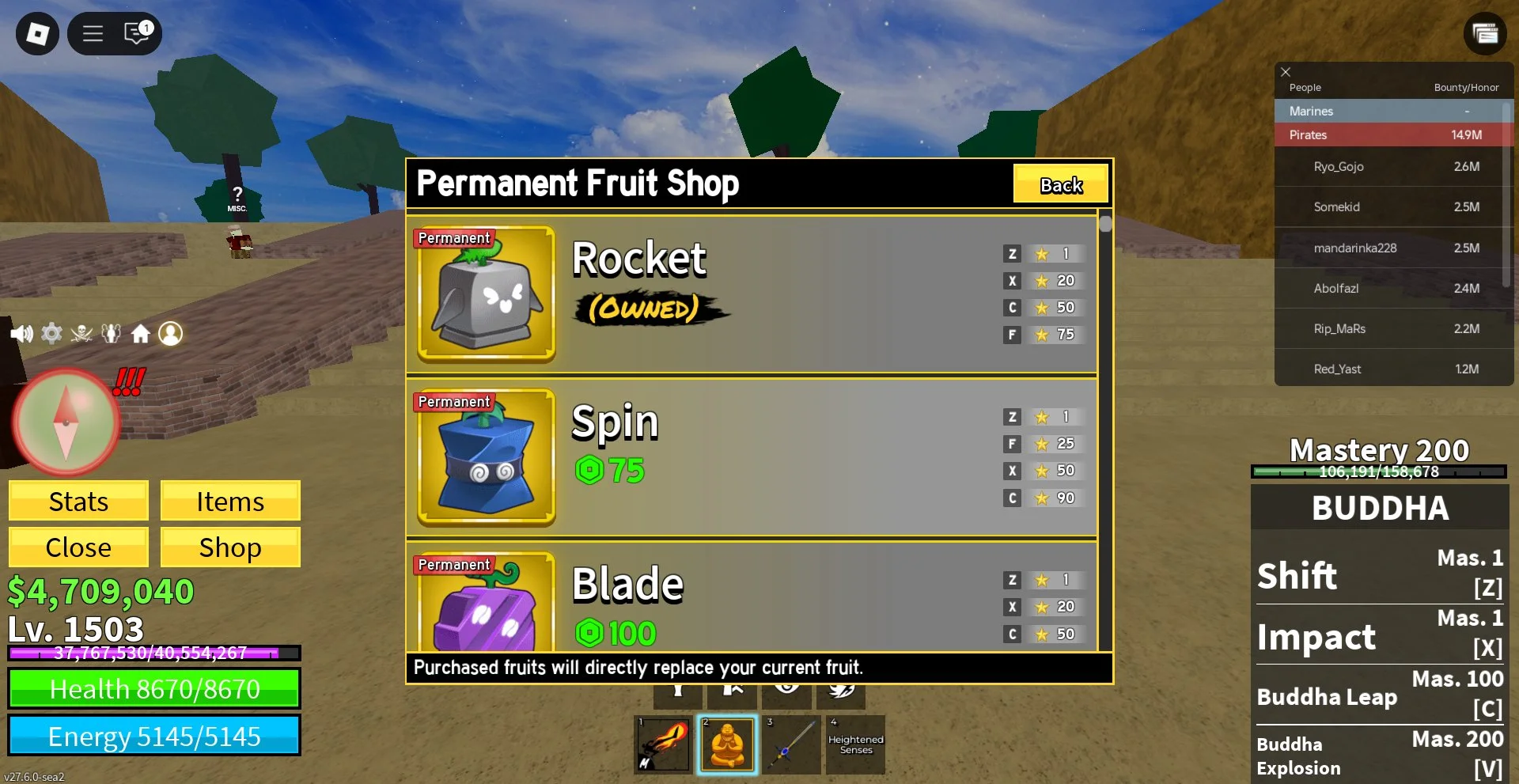Select the Spin fruit for 75 Robux
Viewport: 1519px width, 784px height.
pos(609,470)
